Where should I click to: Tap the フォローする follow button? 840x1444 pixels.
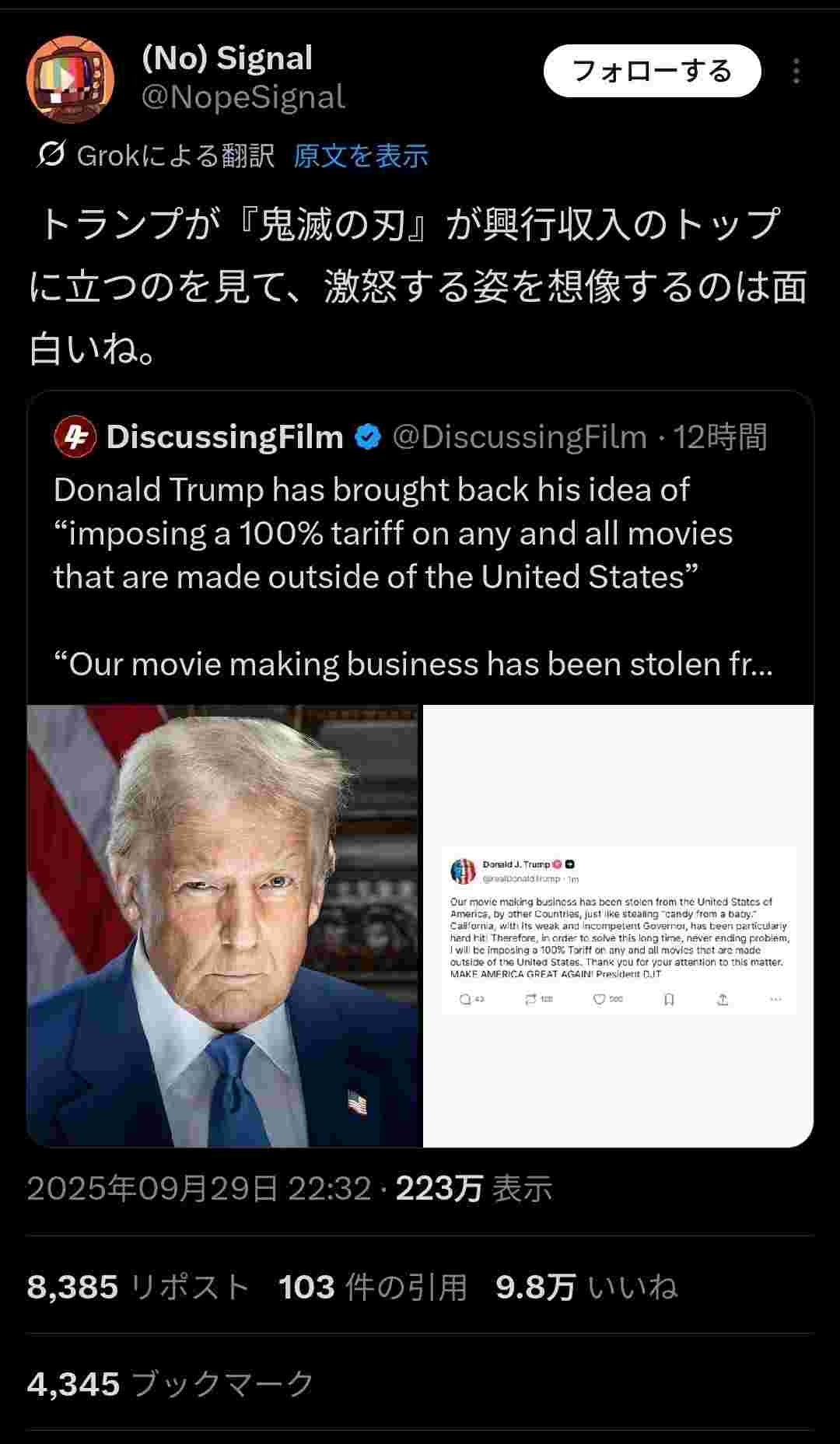(x=652, y=71)
